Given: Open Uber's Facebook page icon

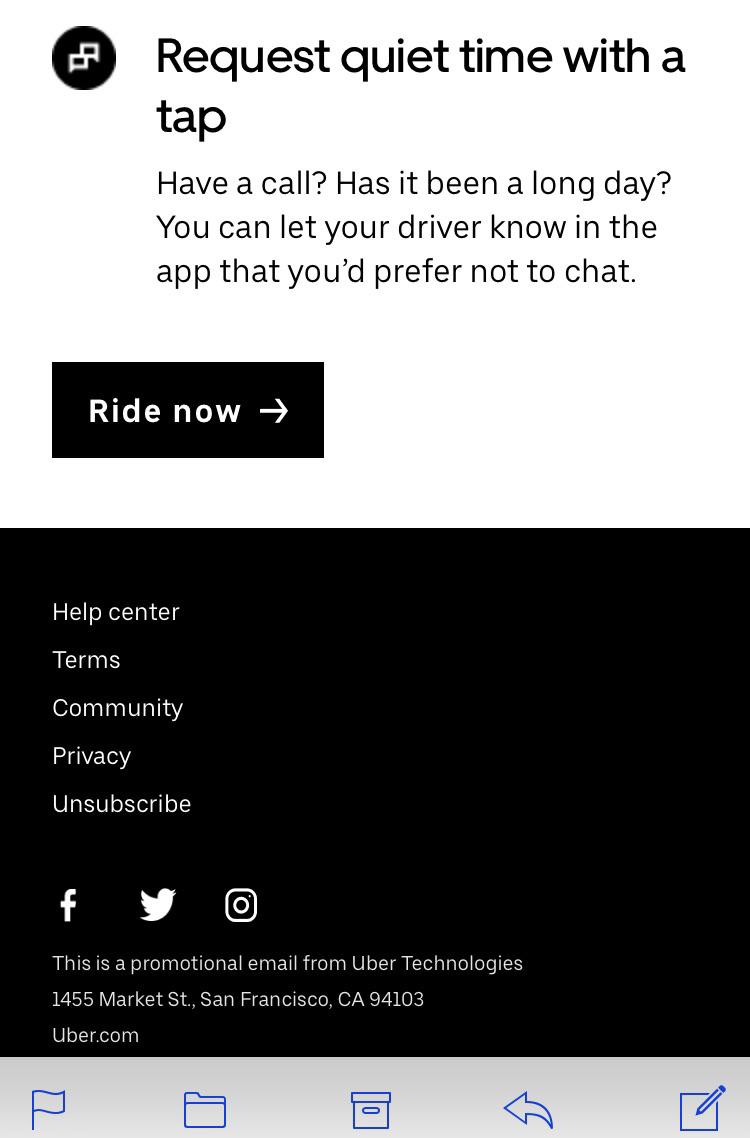Looking at the screenshot, I should 68,905.
